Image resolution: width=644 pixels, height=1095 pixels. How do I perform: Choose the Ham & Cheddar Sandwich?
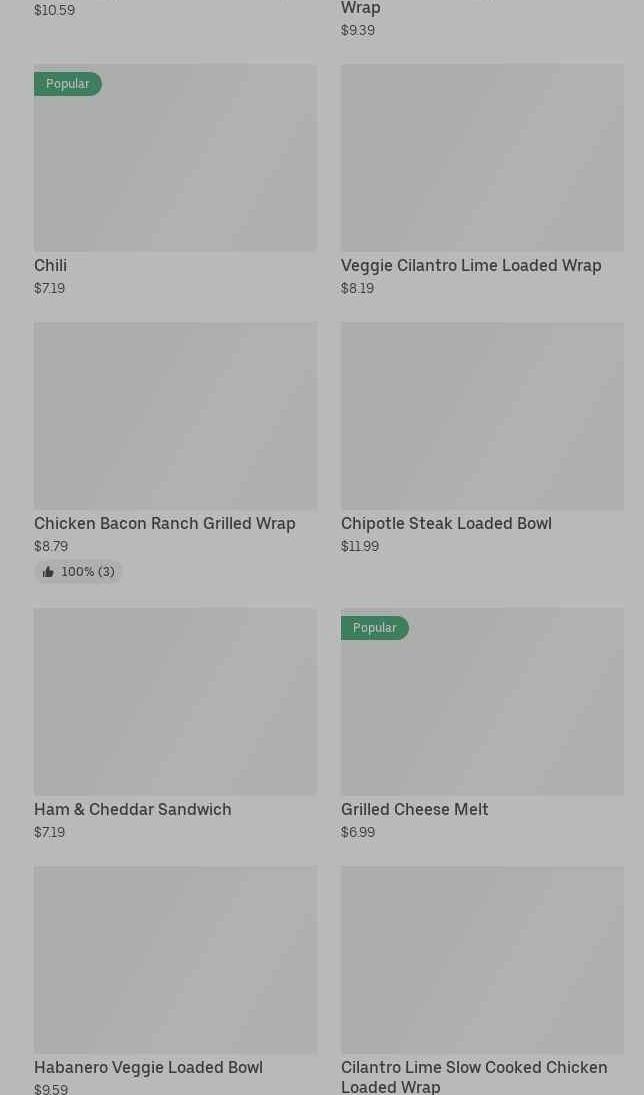coord(175,724)
